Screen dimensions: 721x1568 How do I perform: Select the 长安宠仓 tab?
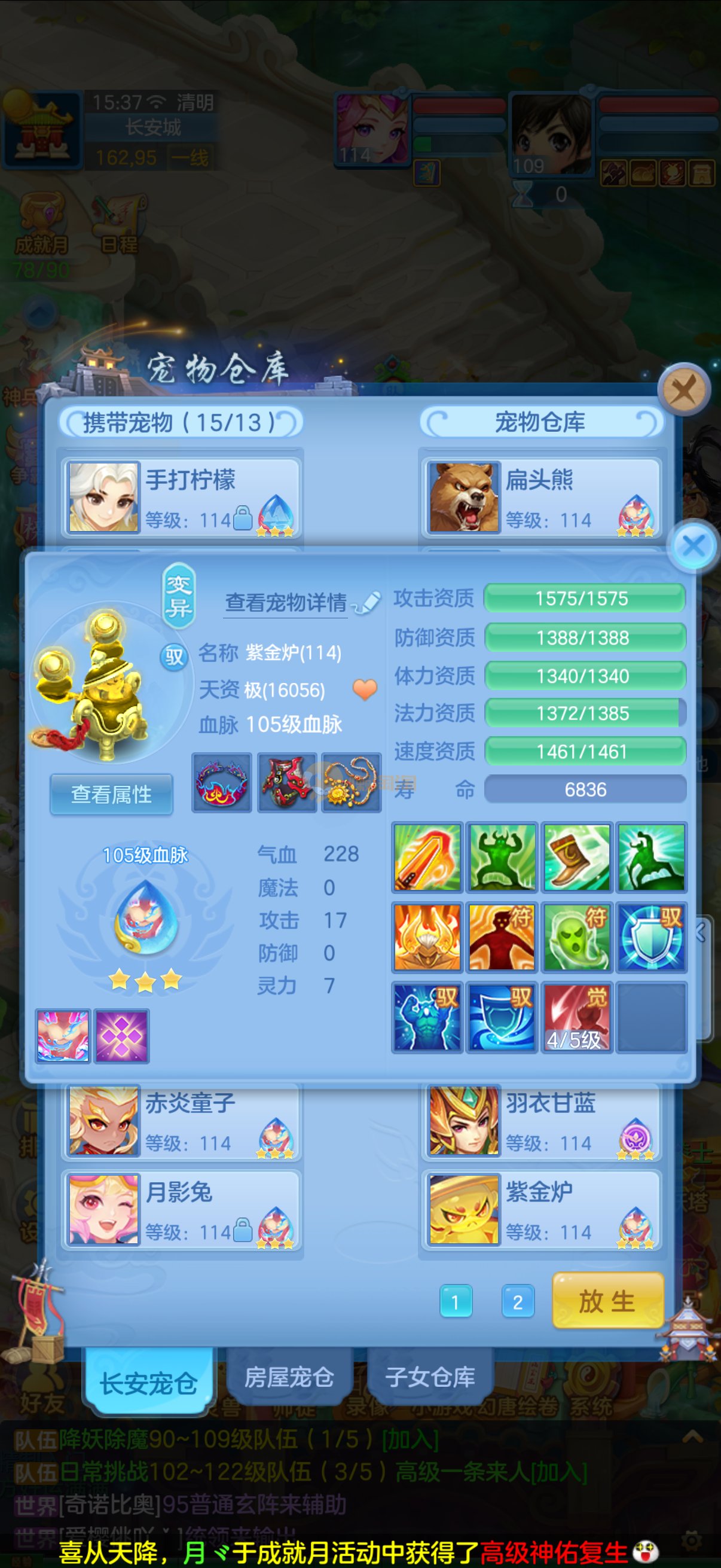[x=148, y=1383]
